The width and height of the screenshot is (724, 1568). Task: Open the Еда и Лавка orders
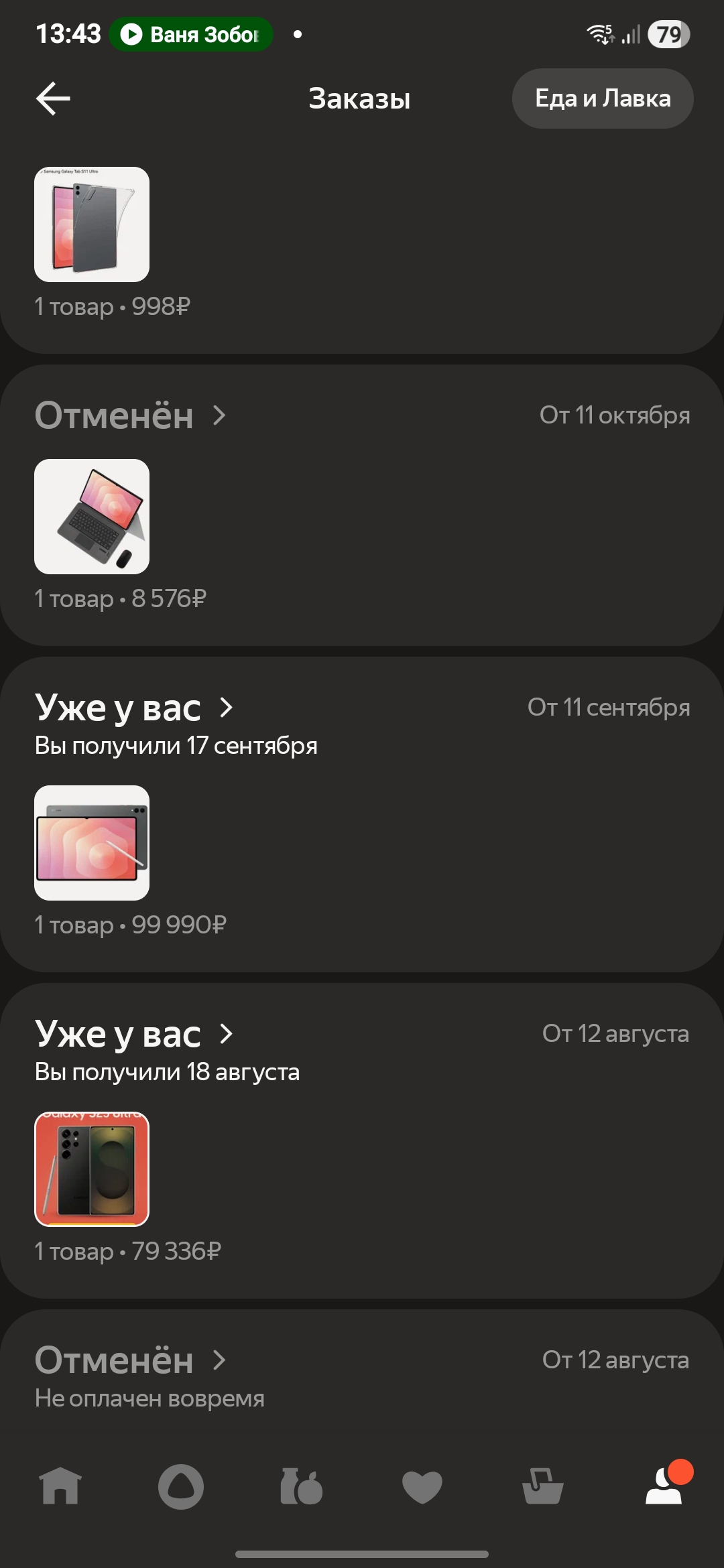[x=602, y=99]
